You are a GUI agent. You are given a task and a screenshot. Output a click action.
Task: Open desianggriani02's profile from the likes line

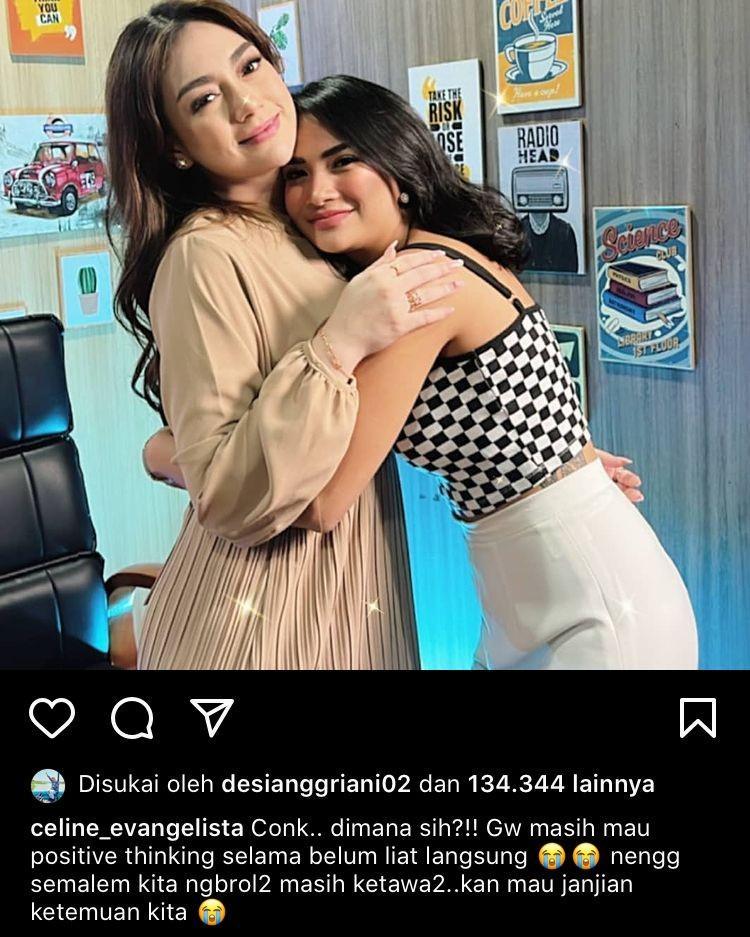click(316, 784)
